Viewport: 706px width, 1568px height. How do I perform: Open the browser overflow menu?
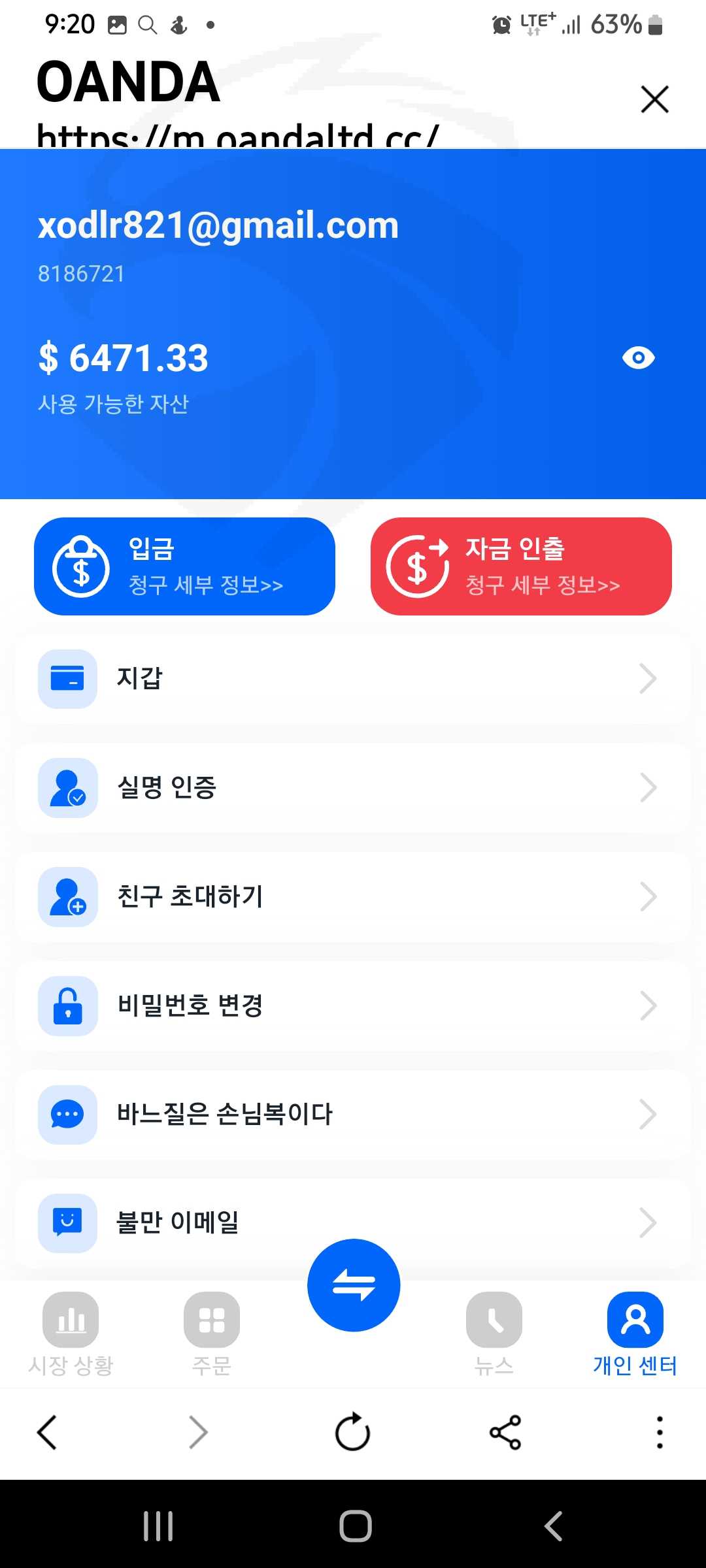click(x=660, y=1432)
